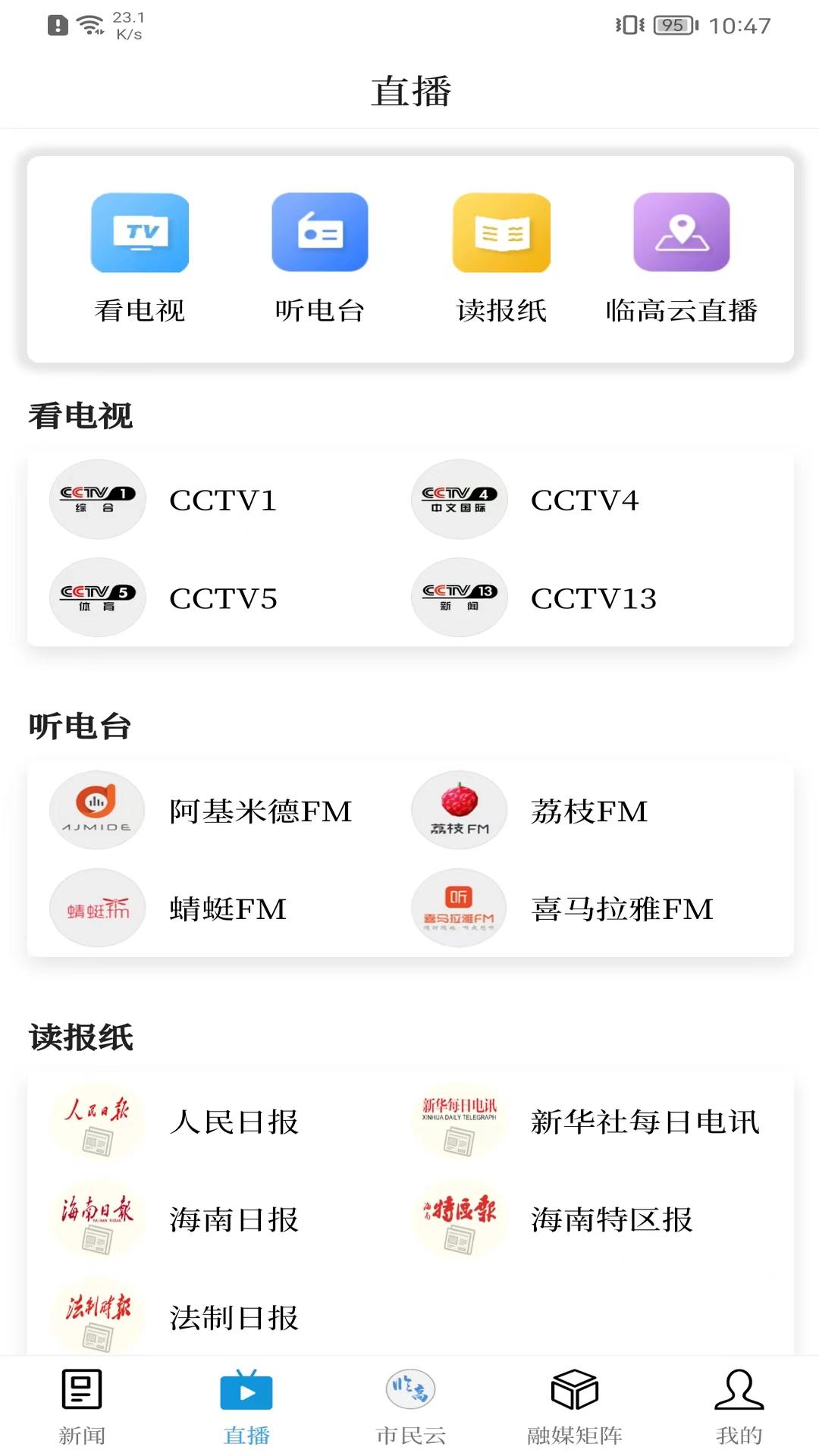Open the 我的 profile tab

(x=737, y=1410)
